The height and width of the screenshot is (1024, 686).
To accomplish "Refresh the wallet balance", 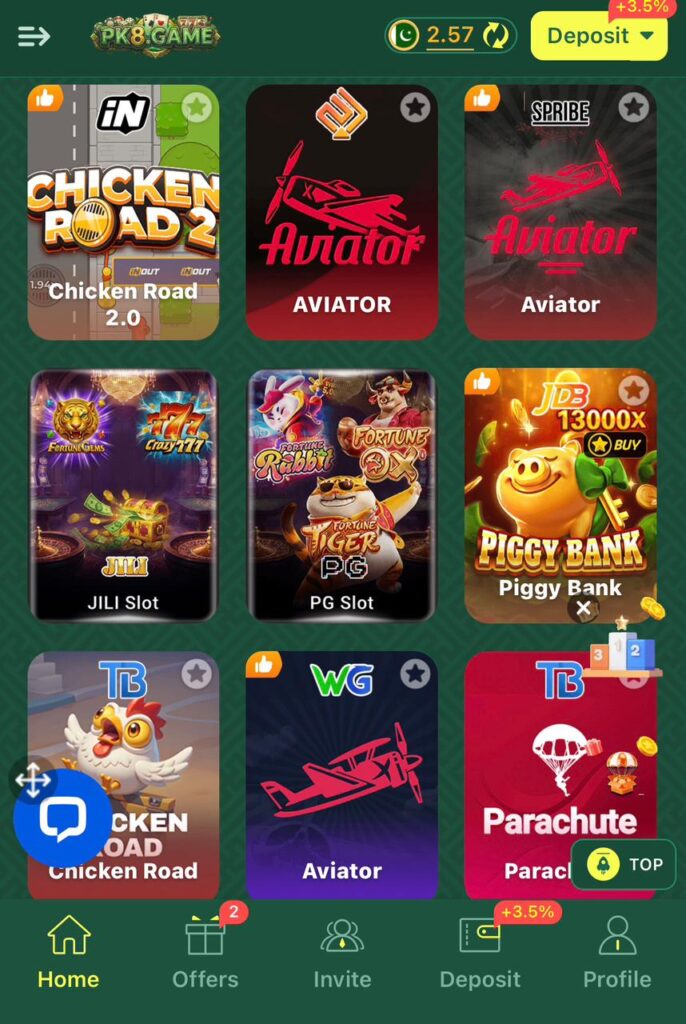I will 495,36.
